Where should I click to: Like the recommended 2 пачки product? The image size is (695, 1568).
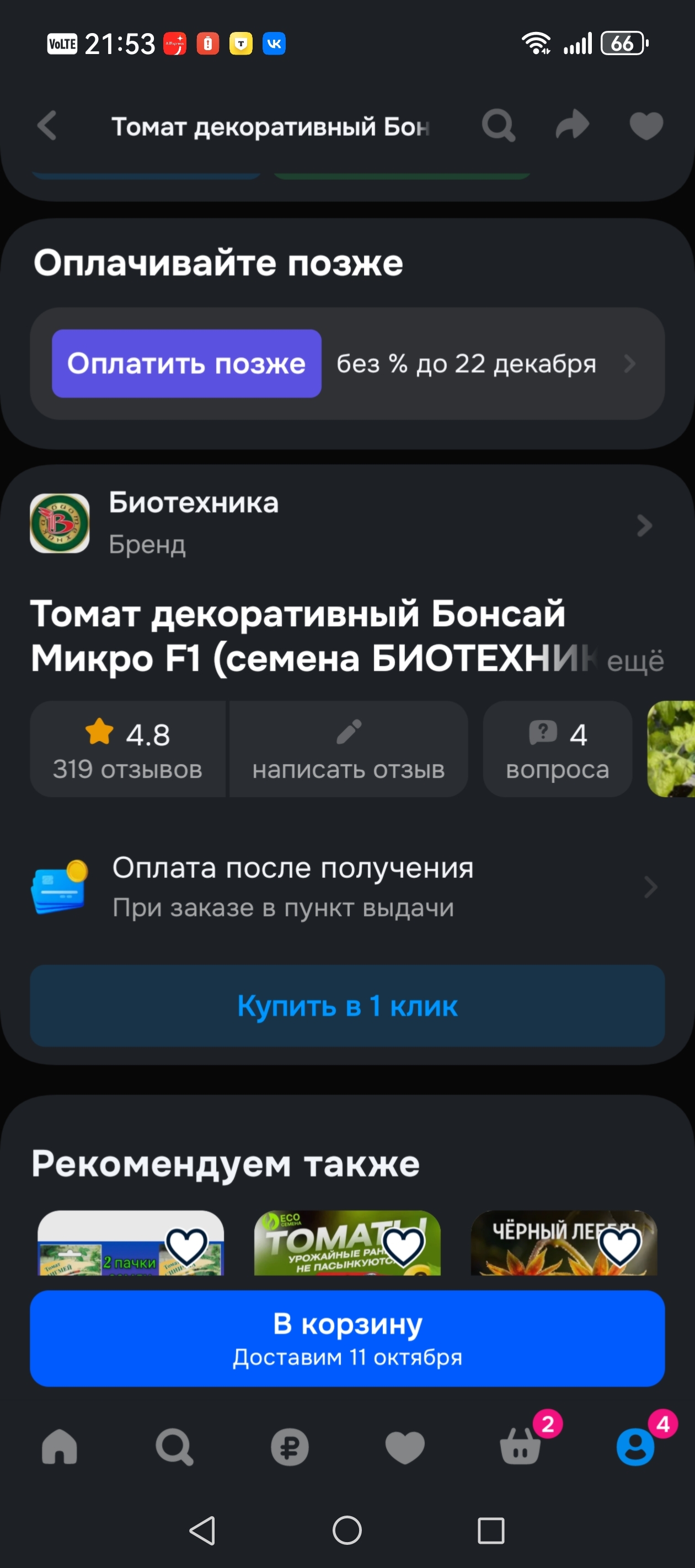[186, 1245]
